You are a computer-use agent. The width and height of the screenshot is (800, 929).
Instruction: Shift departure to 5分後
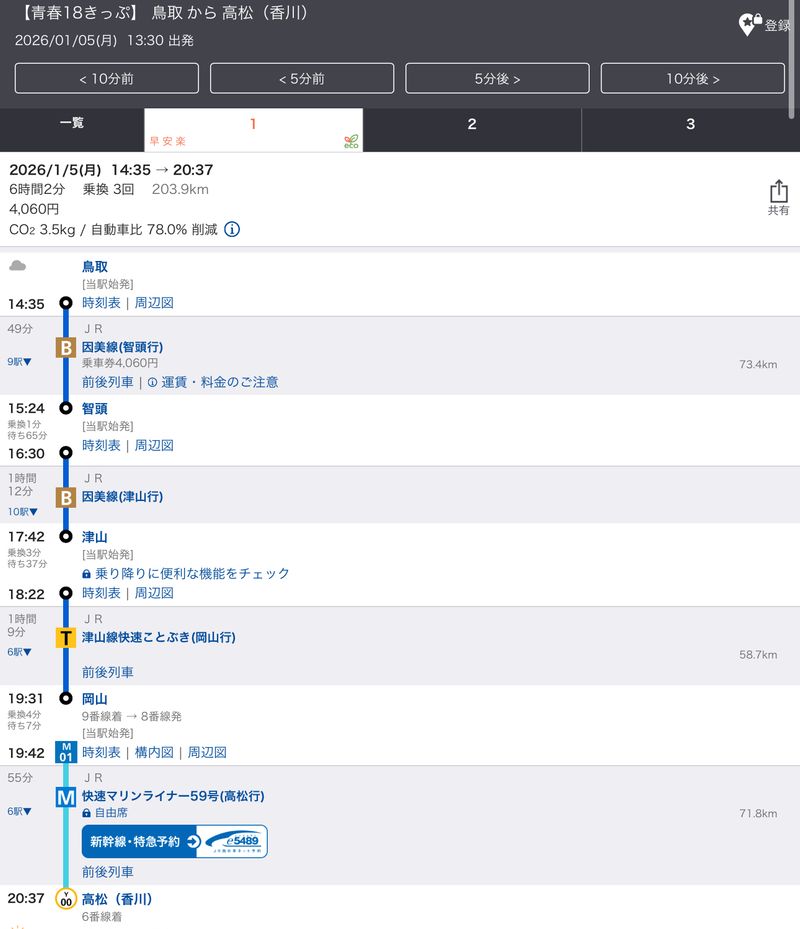(x=497, y=79)
